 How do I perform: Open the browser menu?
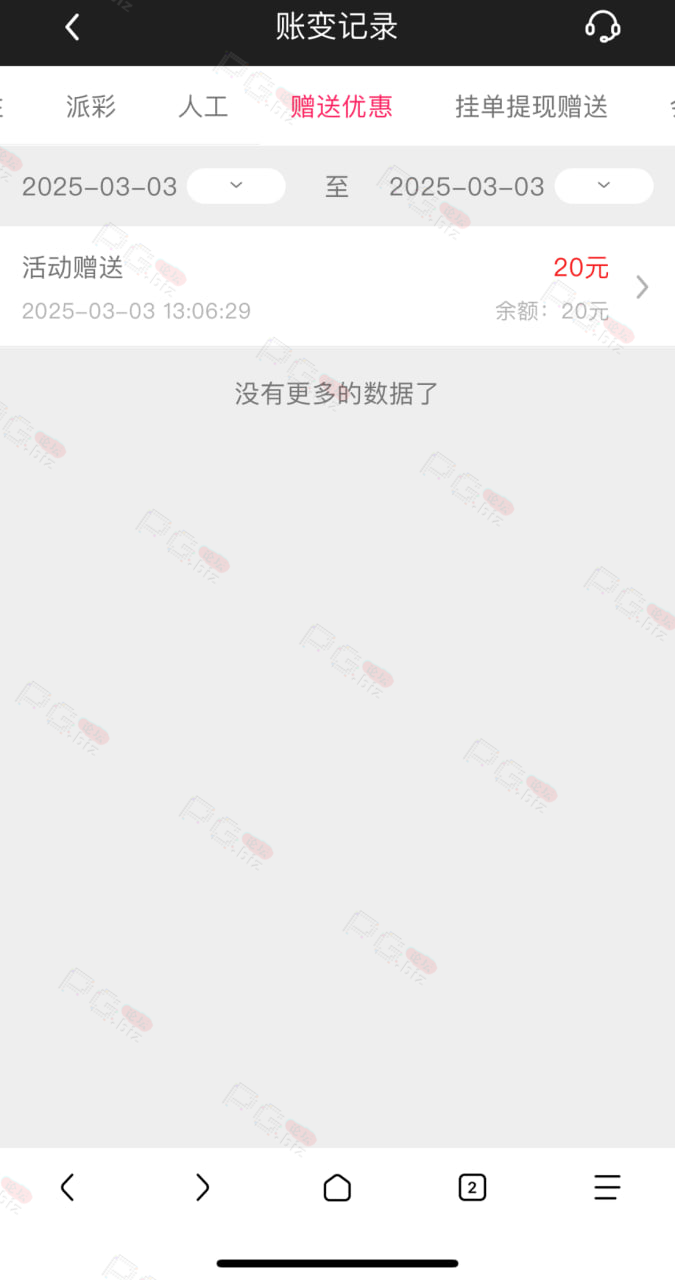pos(607,1187)
